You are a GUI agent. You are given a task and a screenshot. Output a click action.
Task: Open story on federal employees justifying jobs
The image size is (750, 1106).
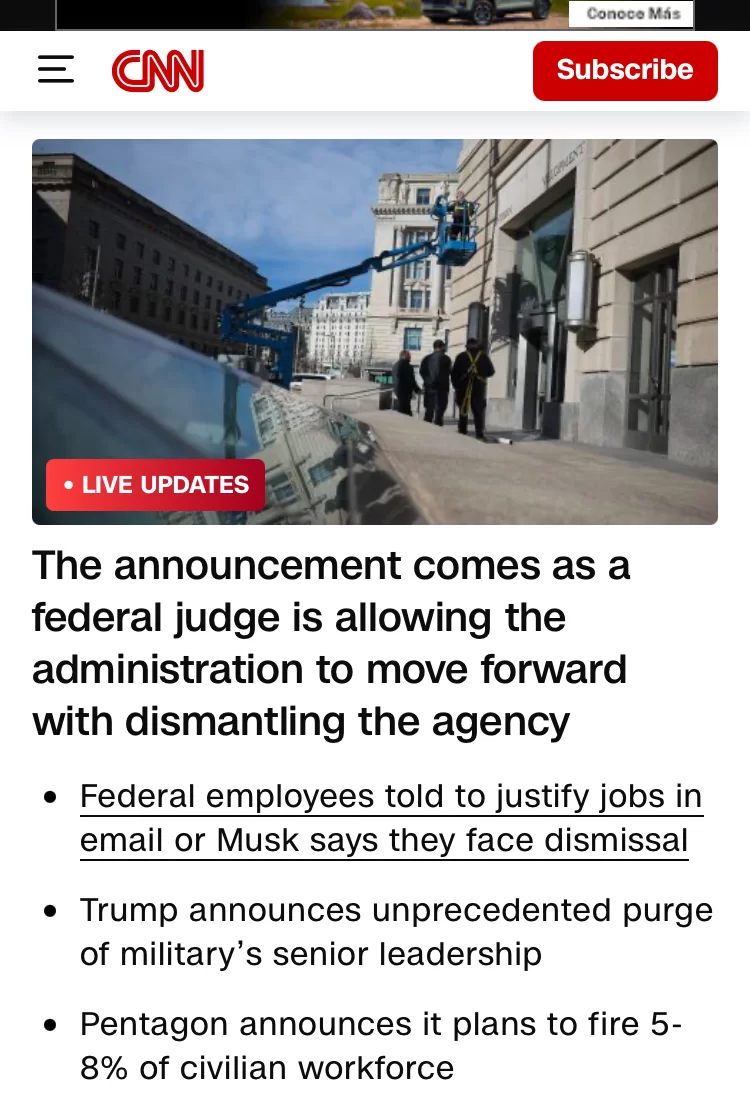[x=390, y=818]
